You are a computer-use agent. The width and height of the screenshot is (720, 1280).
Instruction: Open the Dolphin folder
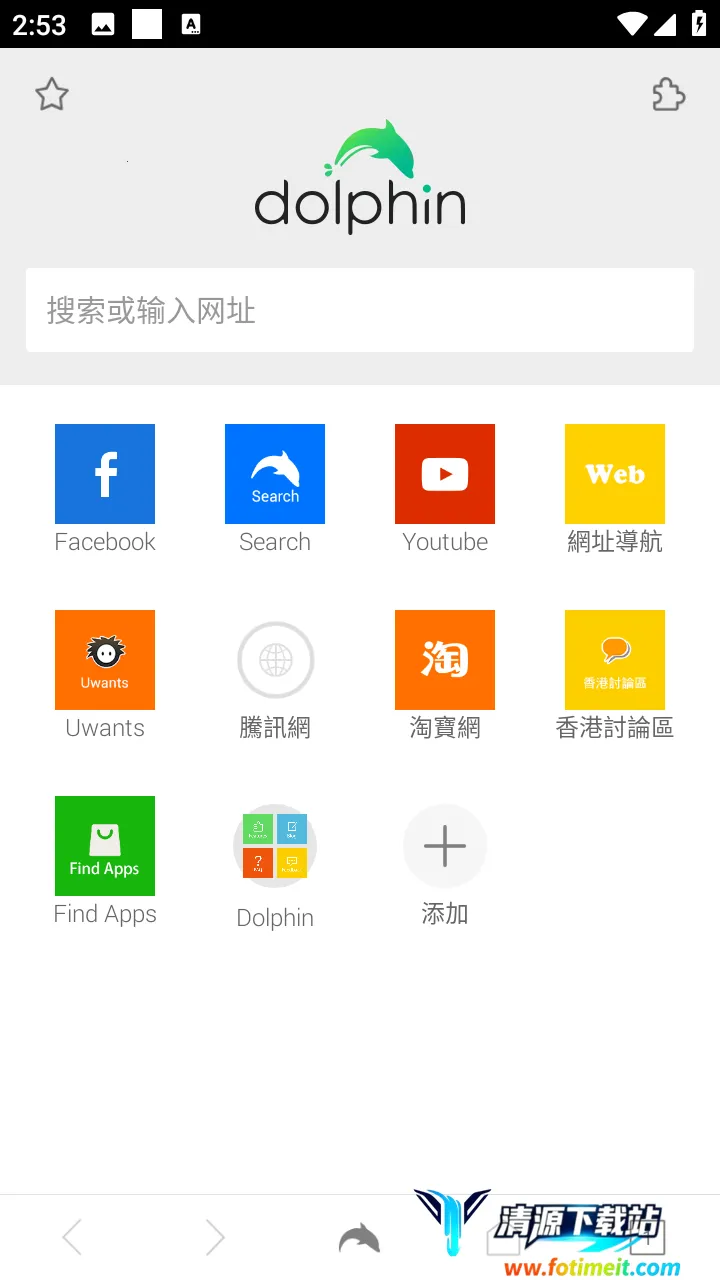[x=275, y=846]
